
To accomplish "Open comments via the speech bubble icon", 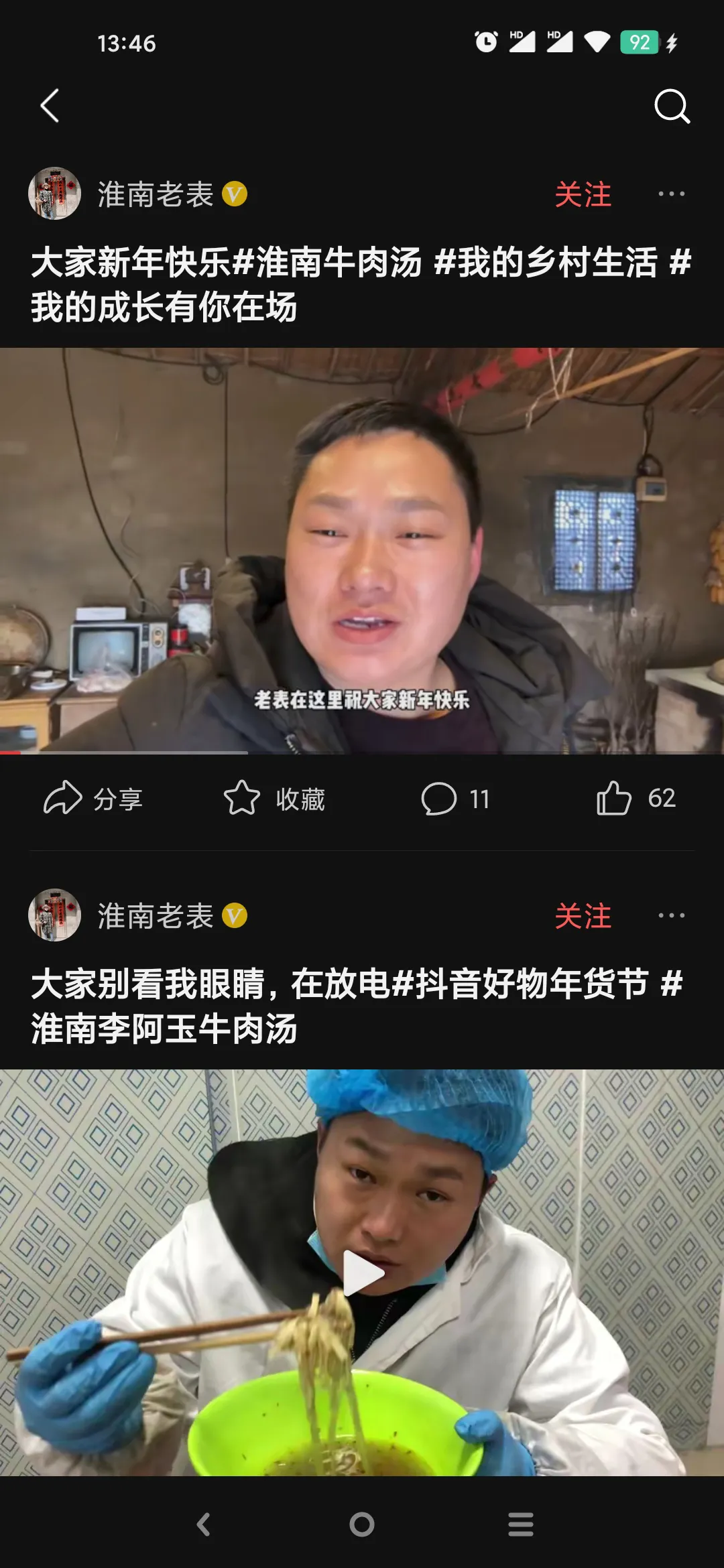I will click(x=439, y=797).
